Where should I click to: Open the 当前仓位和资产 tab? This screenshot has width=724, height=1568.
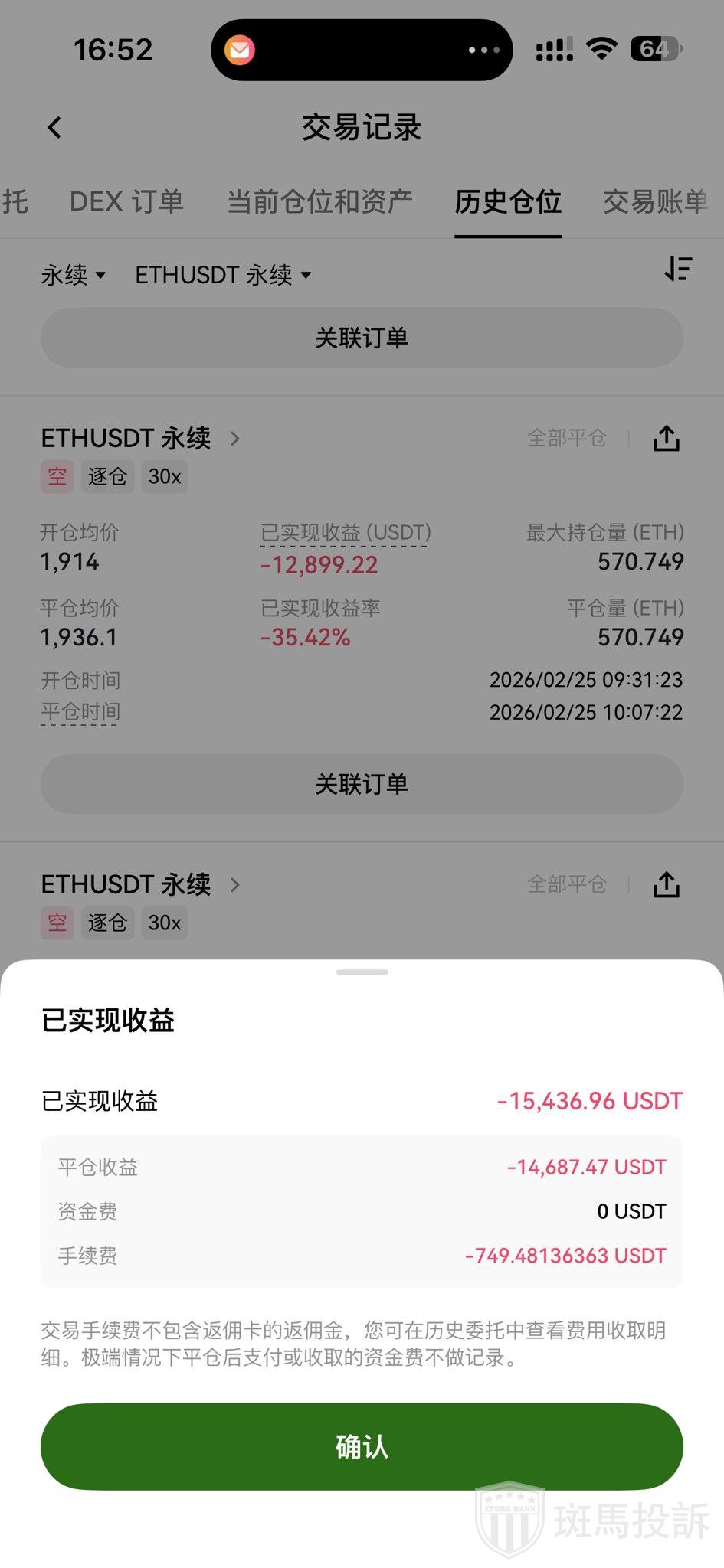coord(319,202)
